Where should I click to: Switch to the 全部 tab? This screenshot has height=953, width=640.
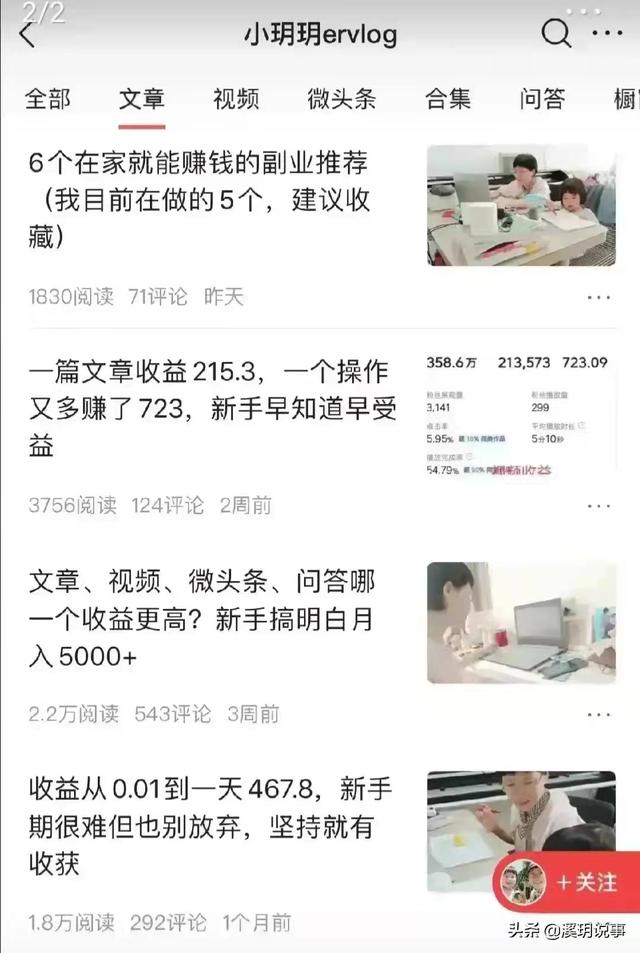[47, 99]
